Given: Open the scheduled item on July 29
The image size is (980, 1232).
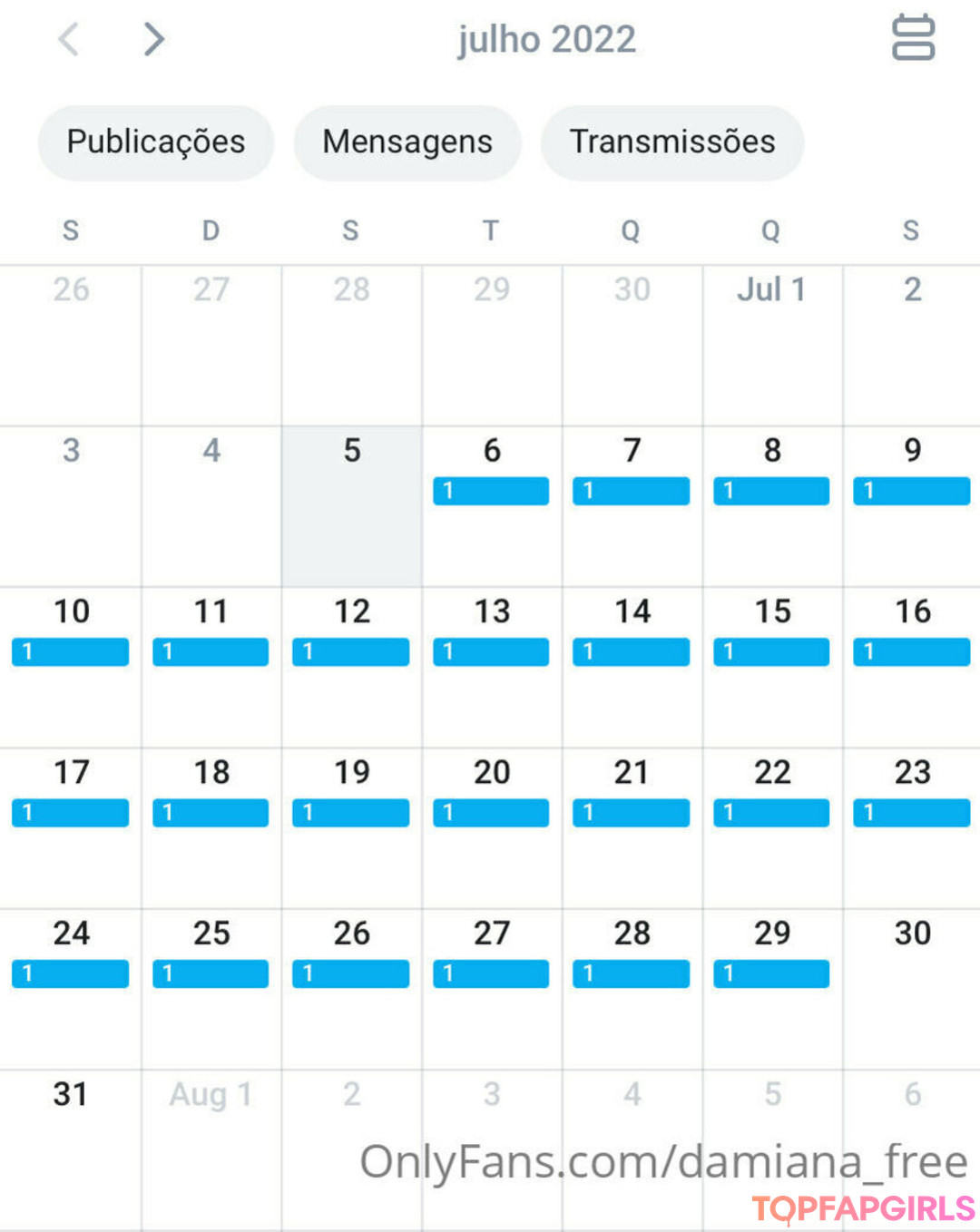Looking at the screenshot, I should click(x=771, y=973).
